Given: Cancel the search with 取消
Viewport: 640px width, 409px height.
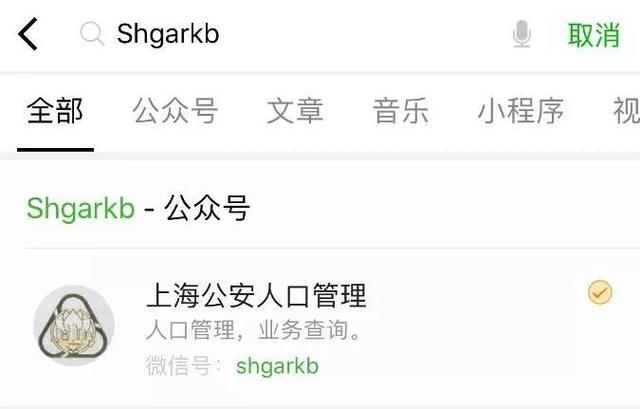Looking at the screenshot, I should 594,35.
